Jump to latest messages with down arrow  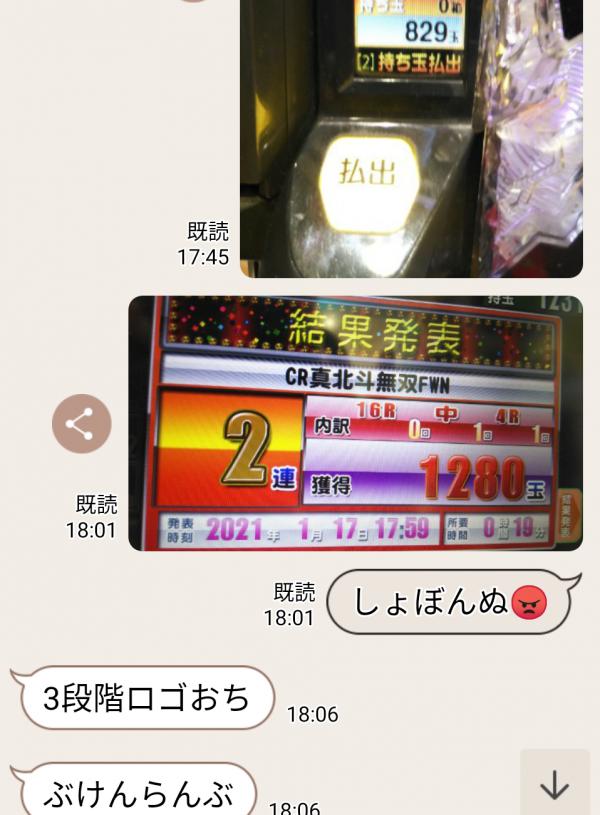coord(554,785)
